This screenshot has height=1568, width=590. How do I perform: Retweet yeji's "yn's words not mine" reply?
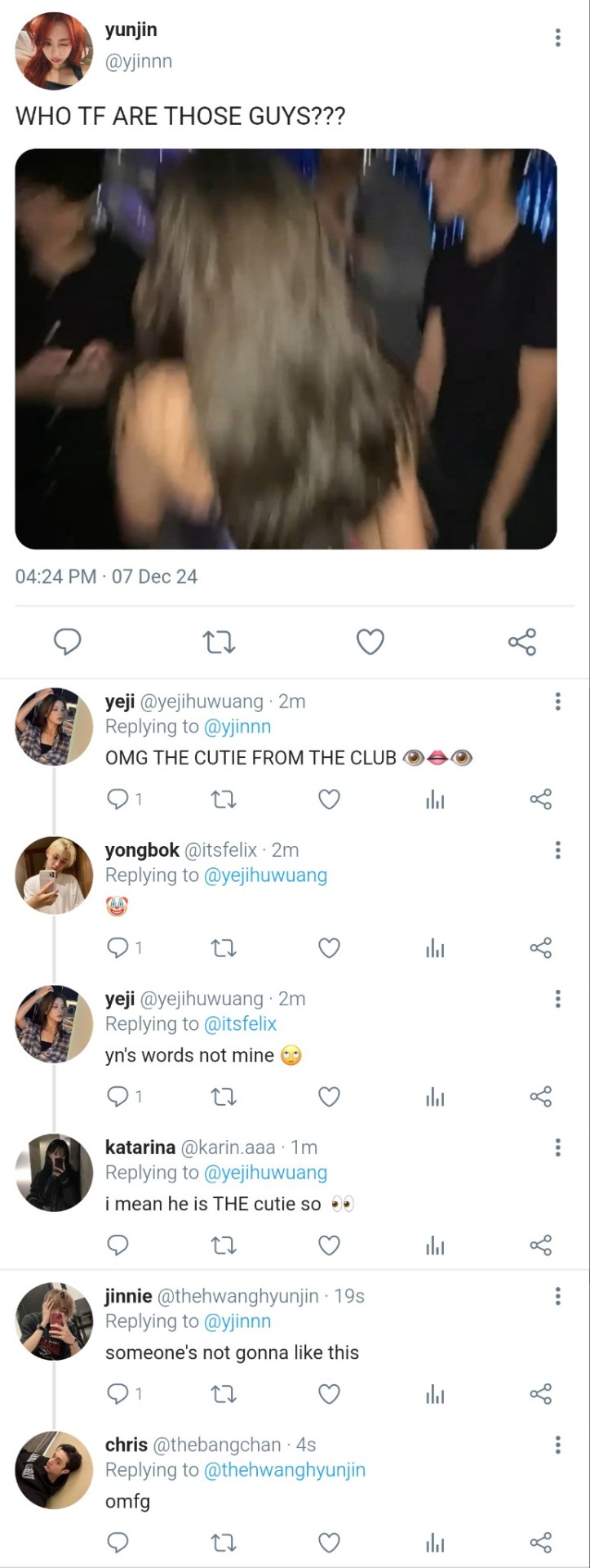pyautogui.click(x=224, y=1097)
